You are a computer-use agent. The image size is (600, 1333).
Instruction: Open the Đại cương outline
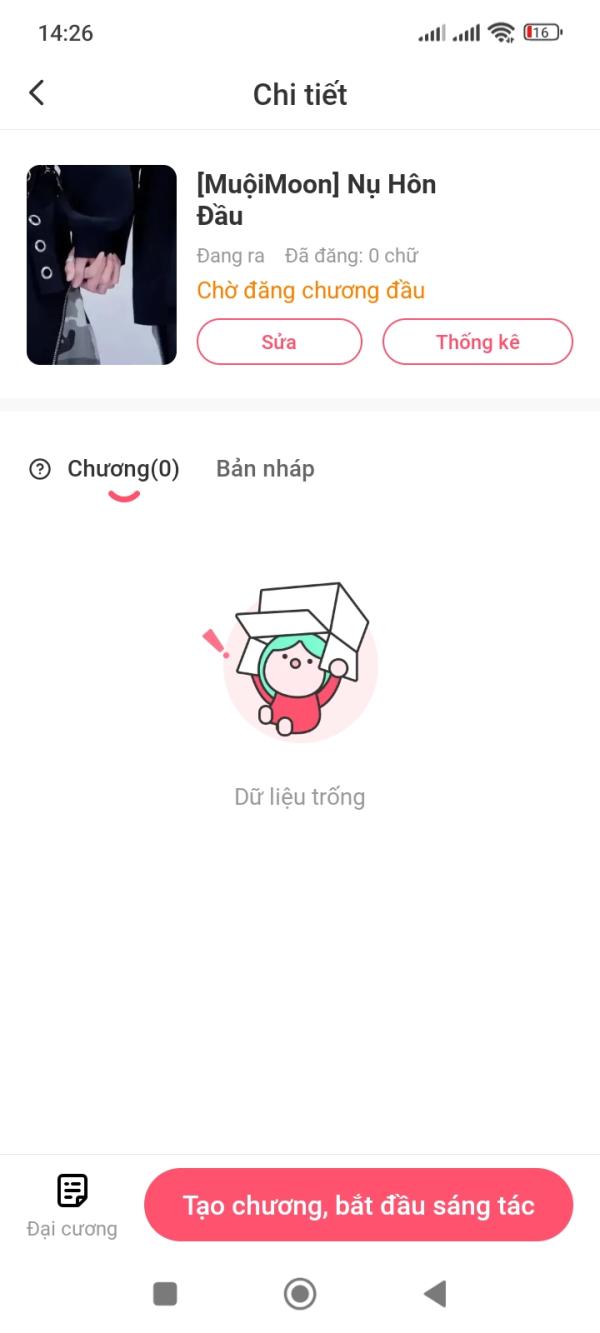tap(72, 1204)
